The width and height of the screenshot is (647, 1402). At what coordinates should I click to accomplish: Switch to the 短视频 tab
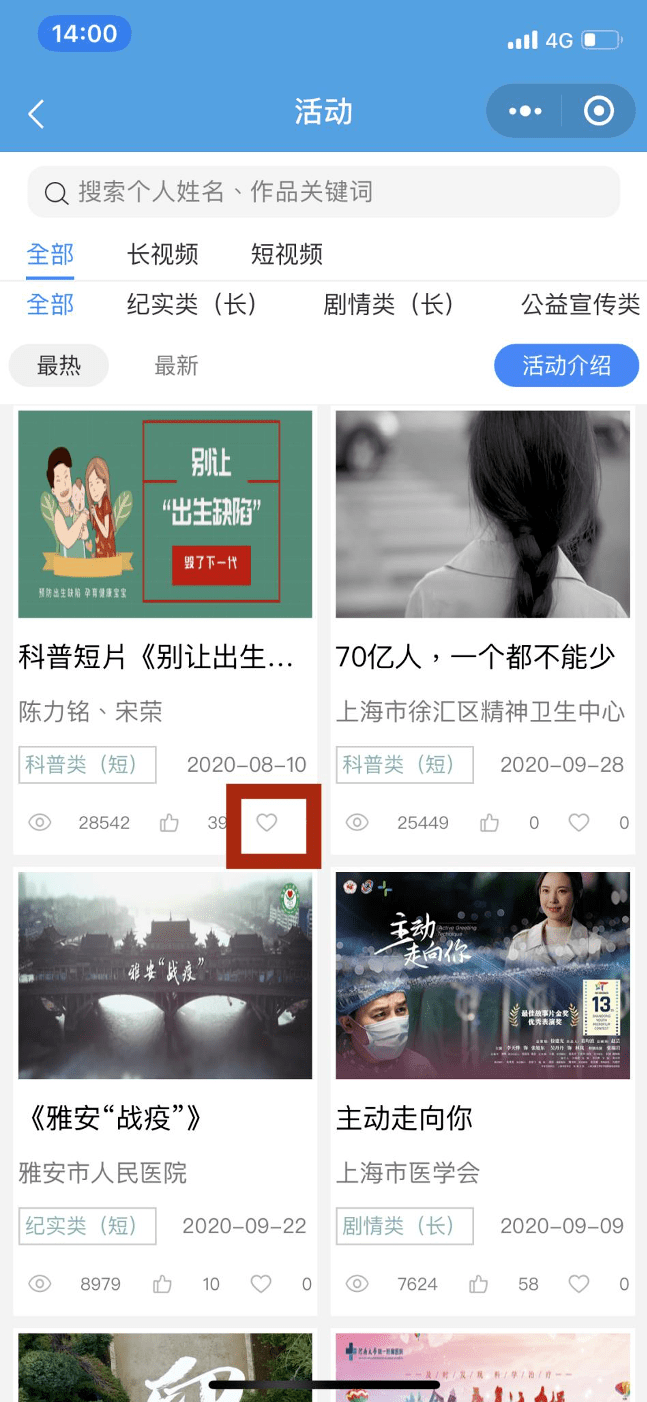(x=287, y=254)
